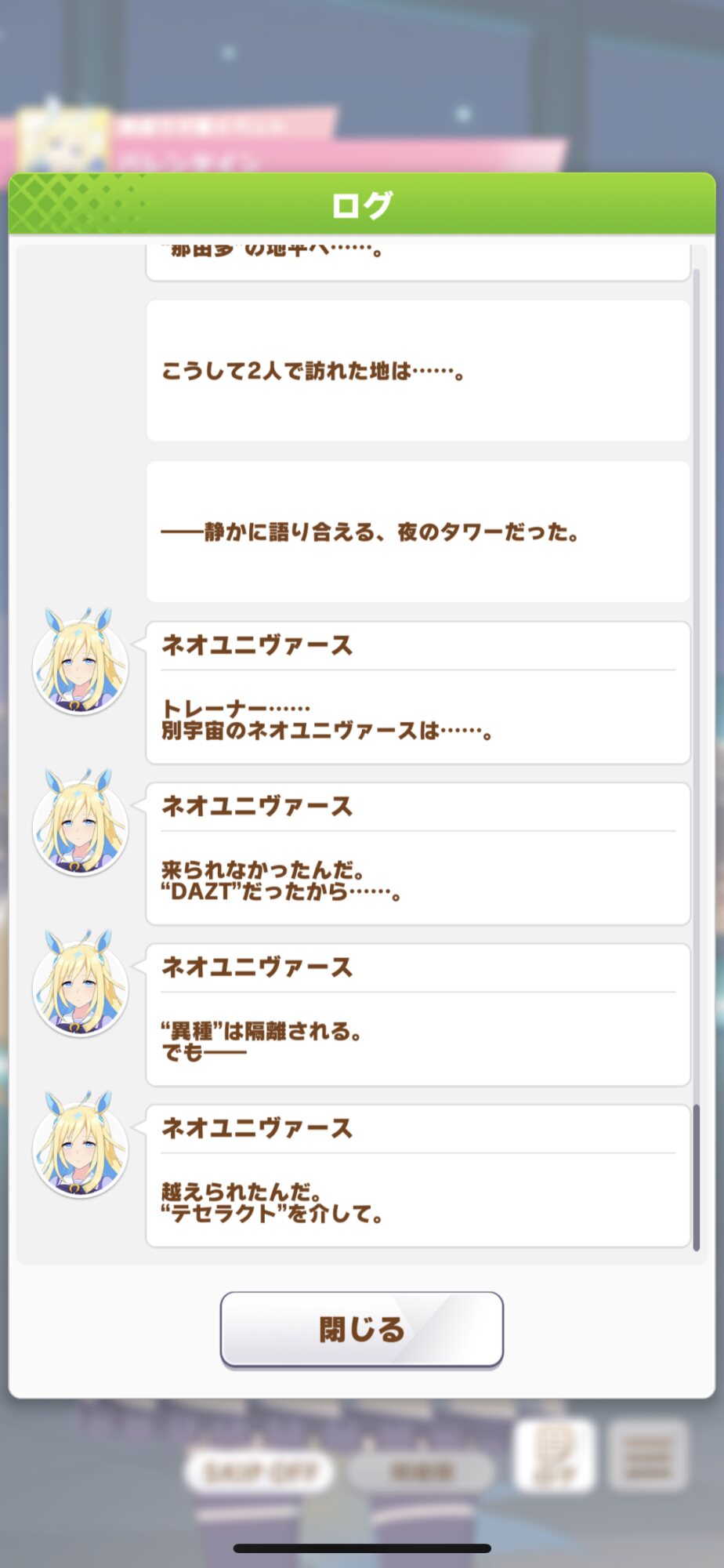Close the log with 閉じる button
Viewport: 724px width, 1568px height.
point(361,1329)
